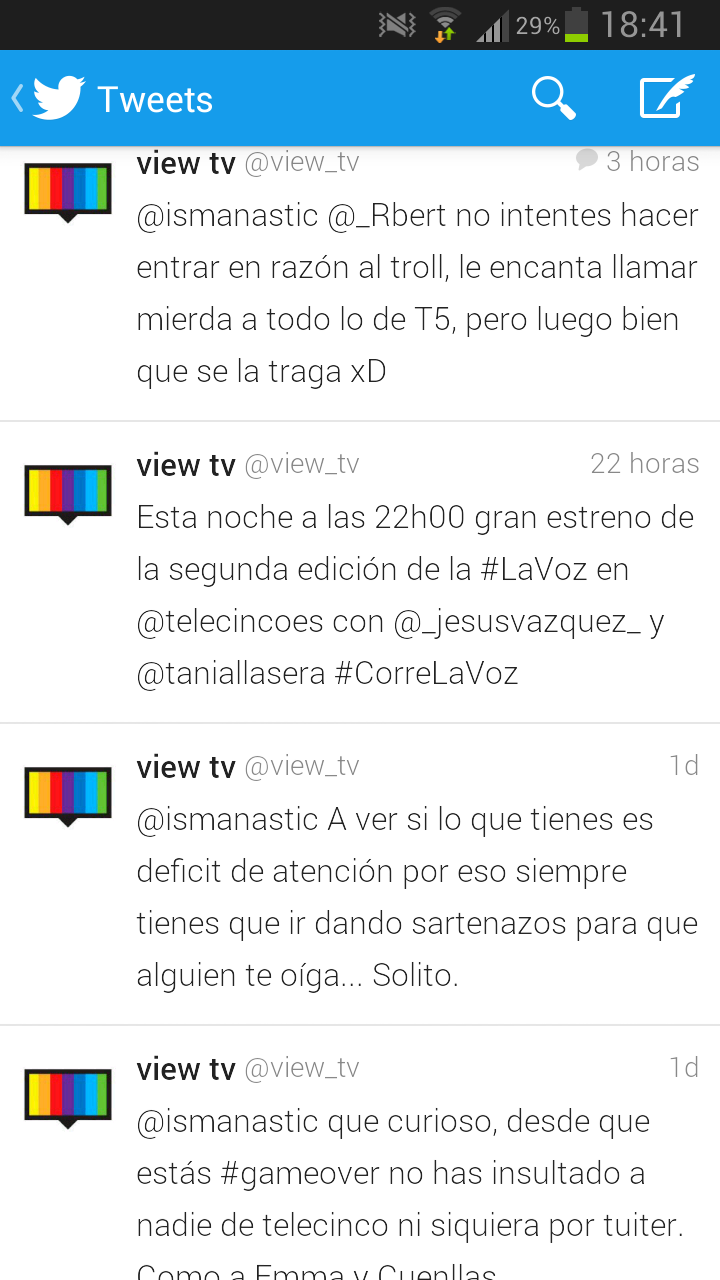Viewport: 720px width, 1280px height.
Task: Open the @_jesusvazquez_ profile mention
Action: 517,621
